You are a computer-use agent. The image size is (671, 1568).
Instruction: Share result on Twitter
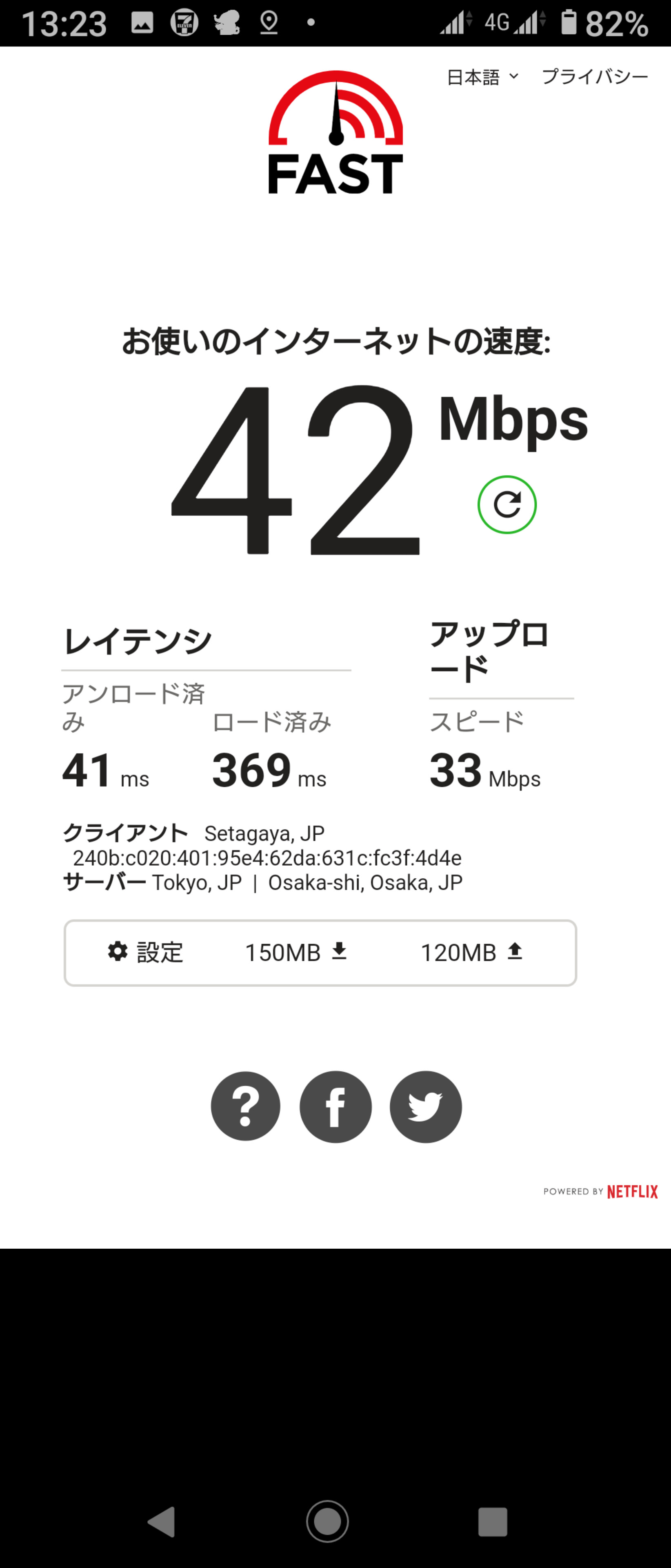click(x=425, y=1107)
